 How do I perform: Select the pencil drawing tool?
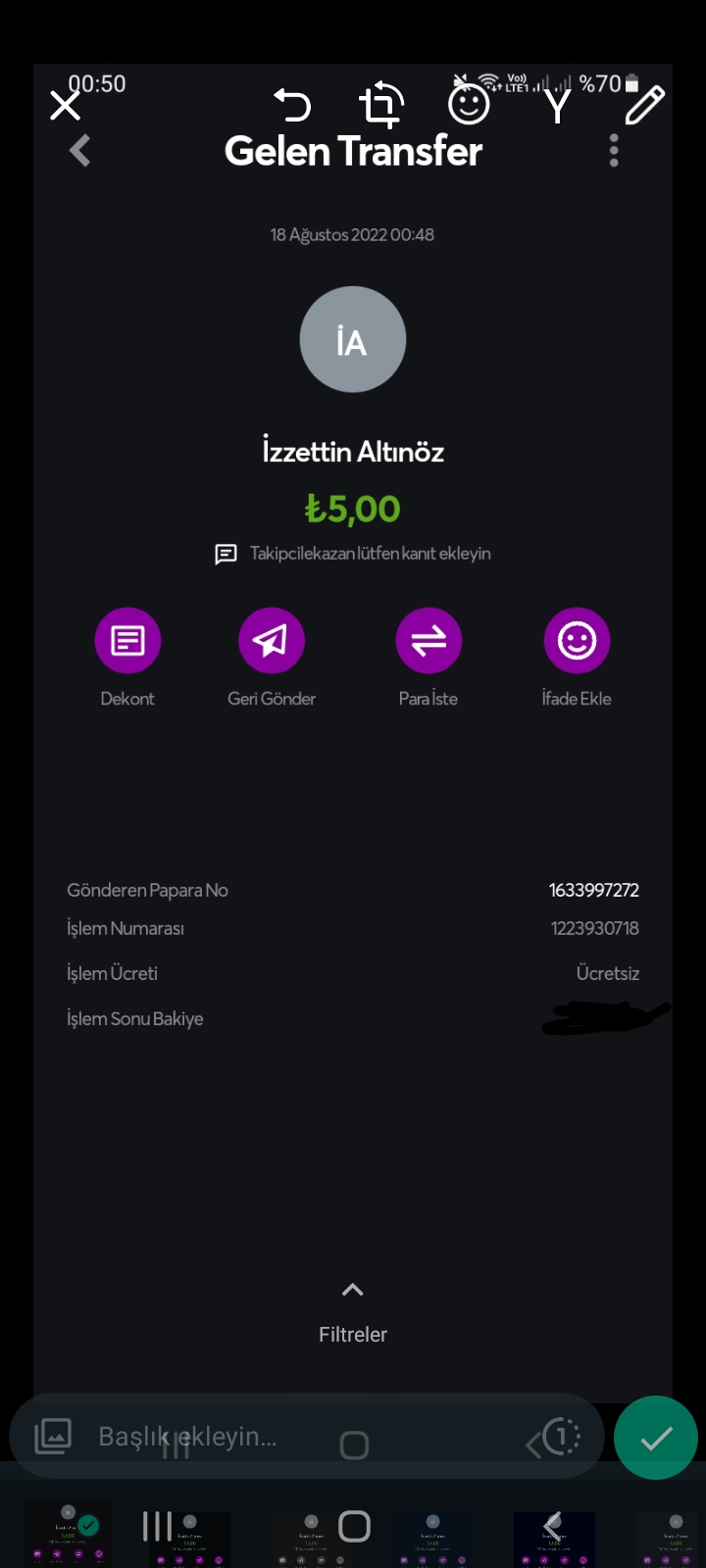(x=645, y=105)
